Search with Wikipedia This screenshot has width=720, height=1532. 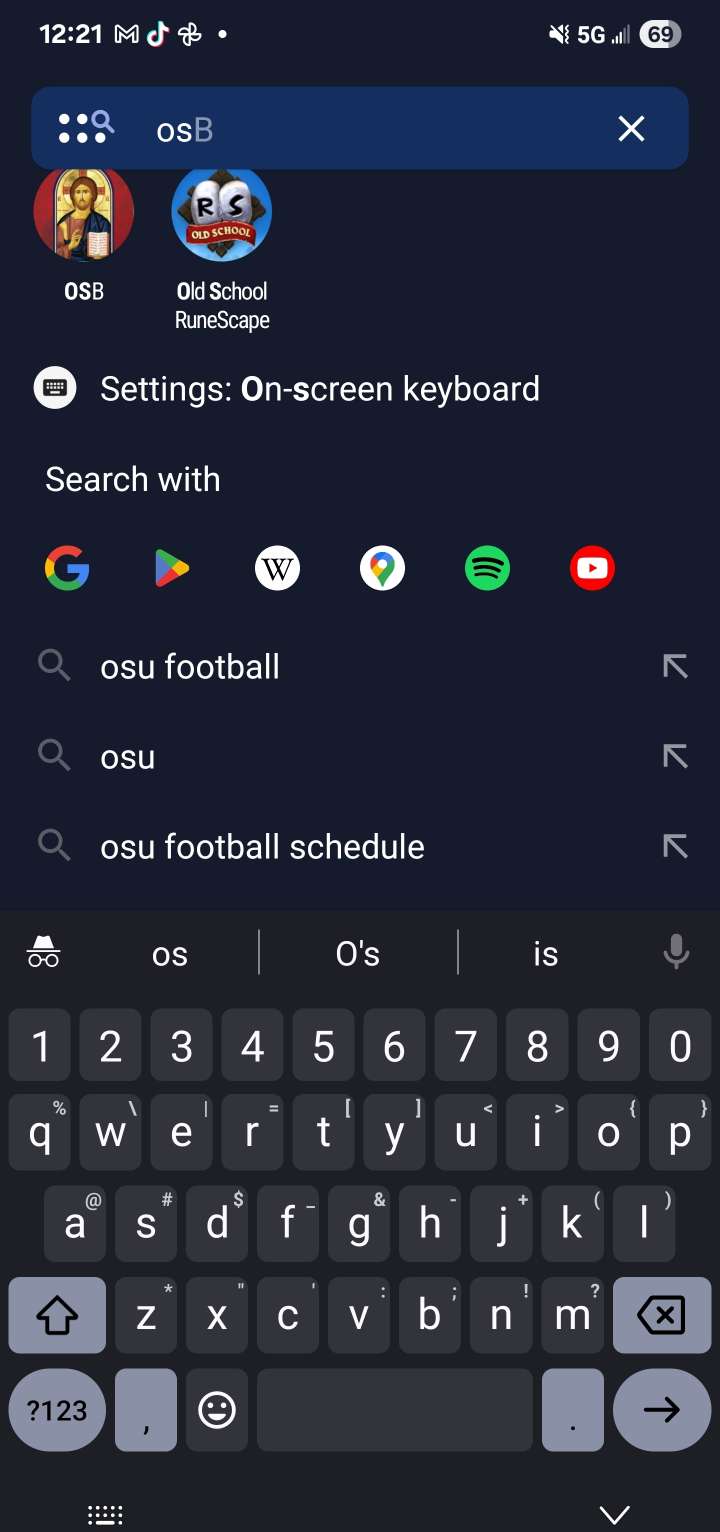pos(277,569)
